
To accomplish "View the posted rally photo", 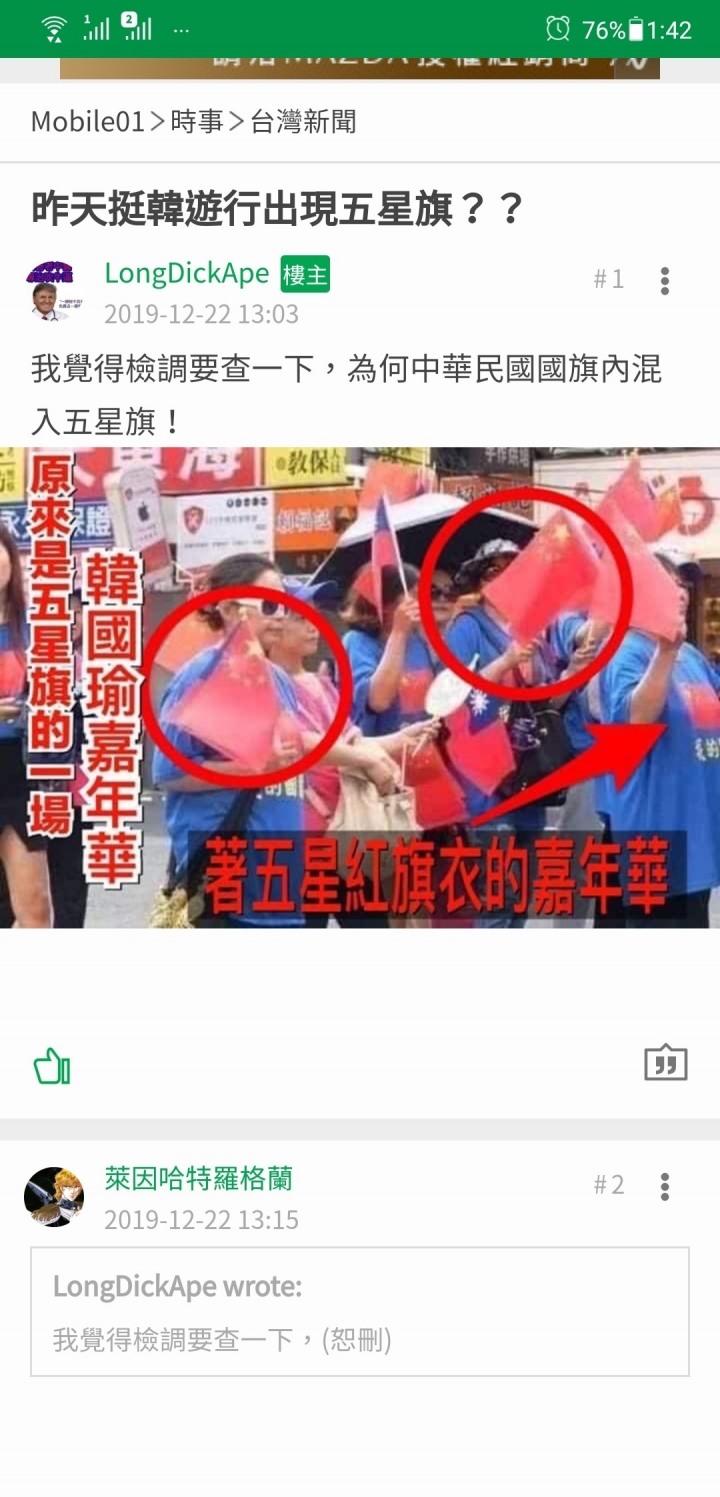I will click(x=360, y=687).
